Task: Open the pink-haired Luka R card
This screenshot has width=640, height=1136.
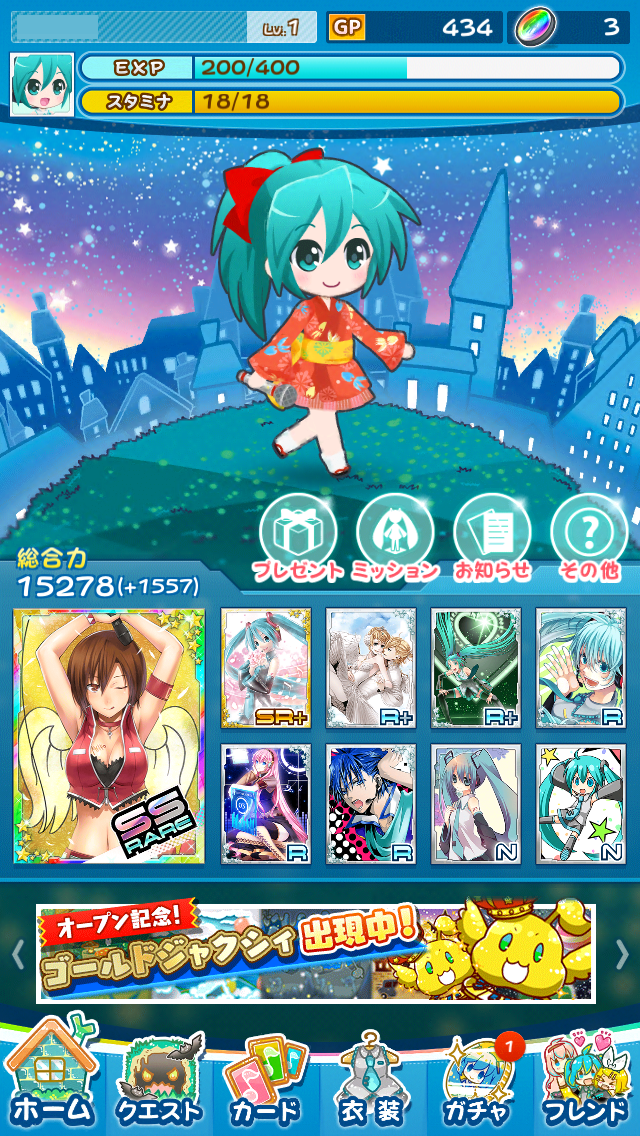Action: tap(266, 803)
